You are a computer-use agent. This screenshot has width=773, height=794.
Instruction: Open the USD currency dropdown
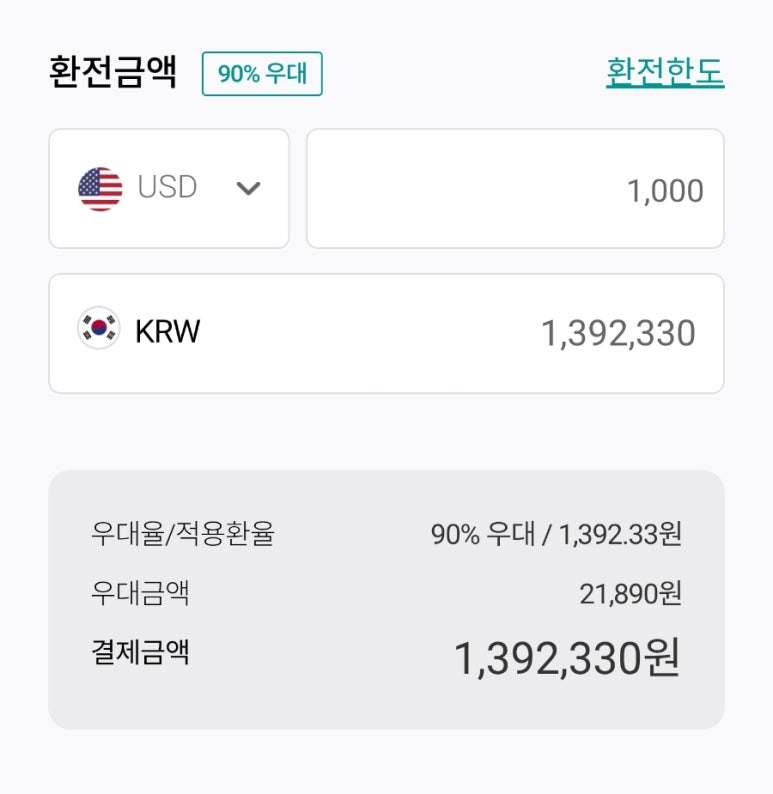point(169,188)
